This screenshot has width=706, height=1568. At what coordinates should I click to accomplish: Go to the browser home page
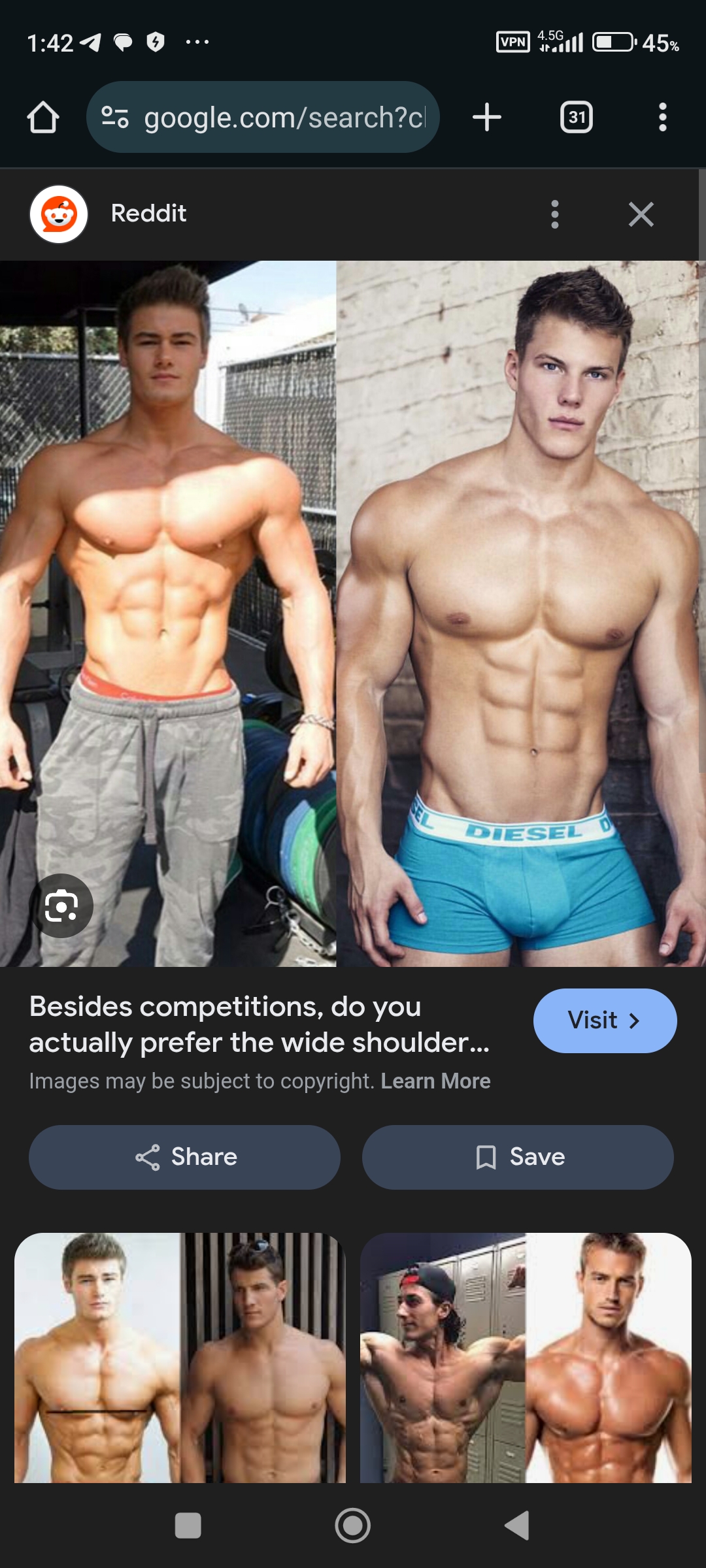43,118
